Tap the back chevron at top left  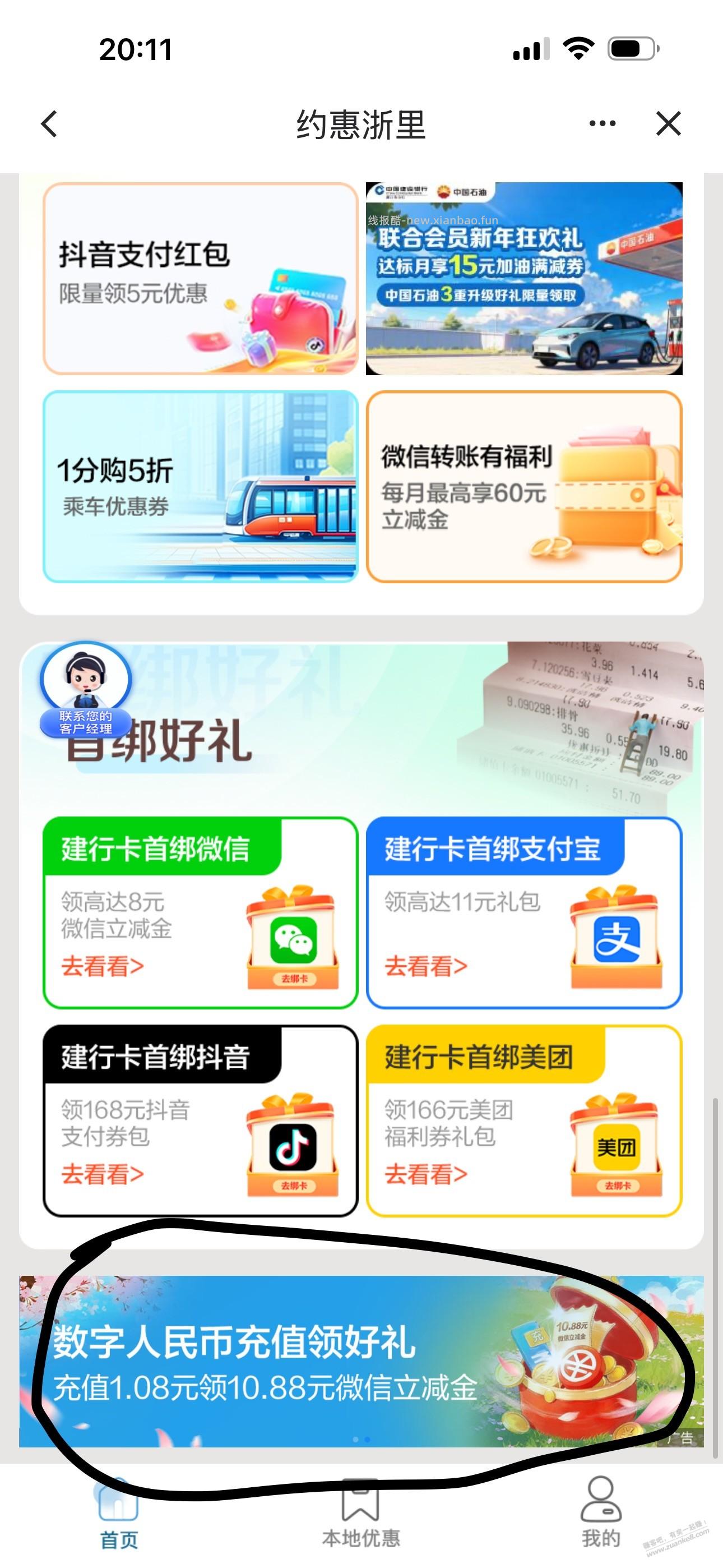pos(49,123)
